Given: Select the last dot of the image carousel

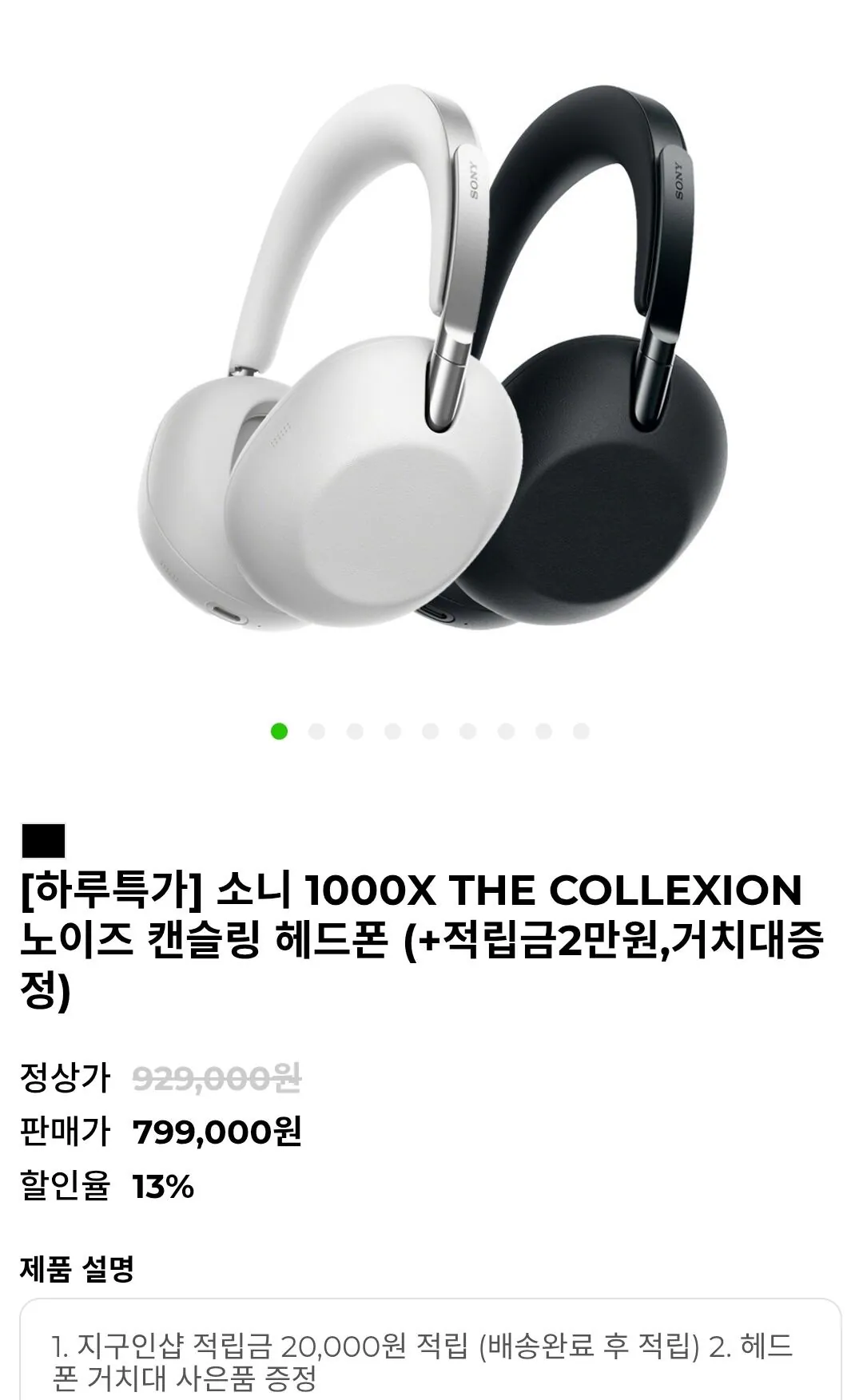Looking at the screenshot, I should 581,731.
